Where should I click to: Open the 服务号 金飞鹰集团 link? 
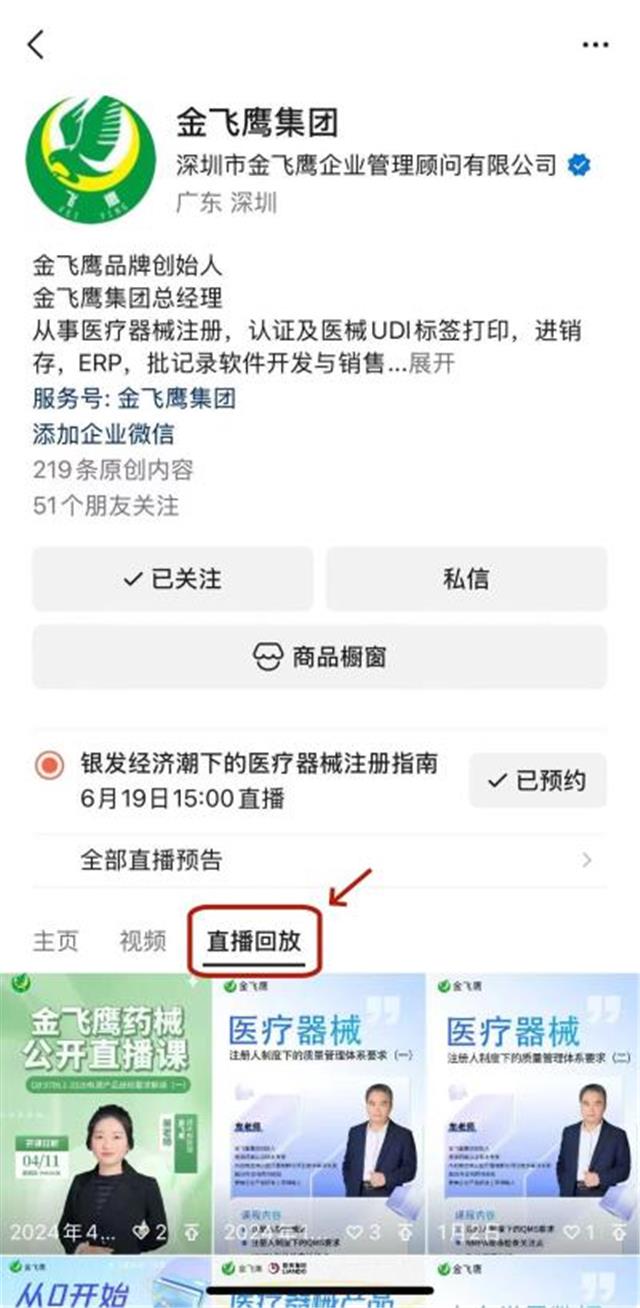(134, 398)
